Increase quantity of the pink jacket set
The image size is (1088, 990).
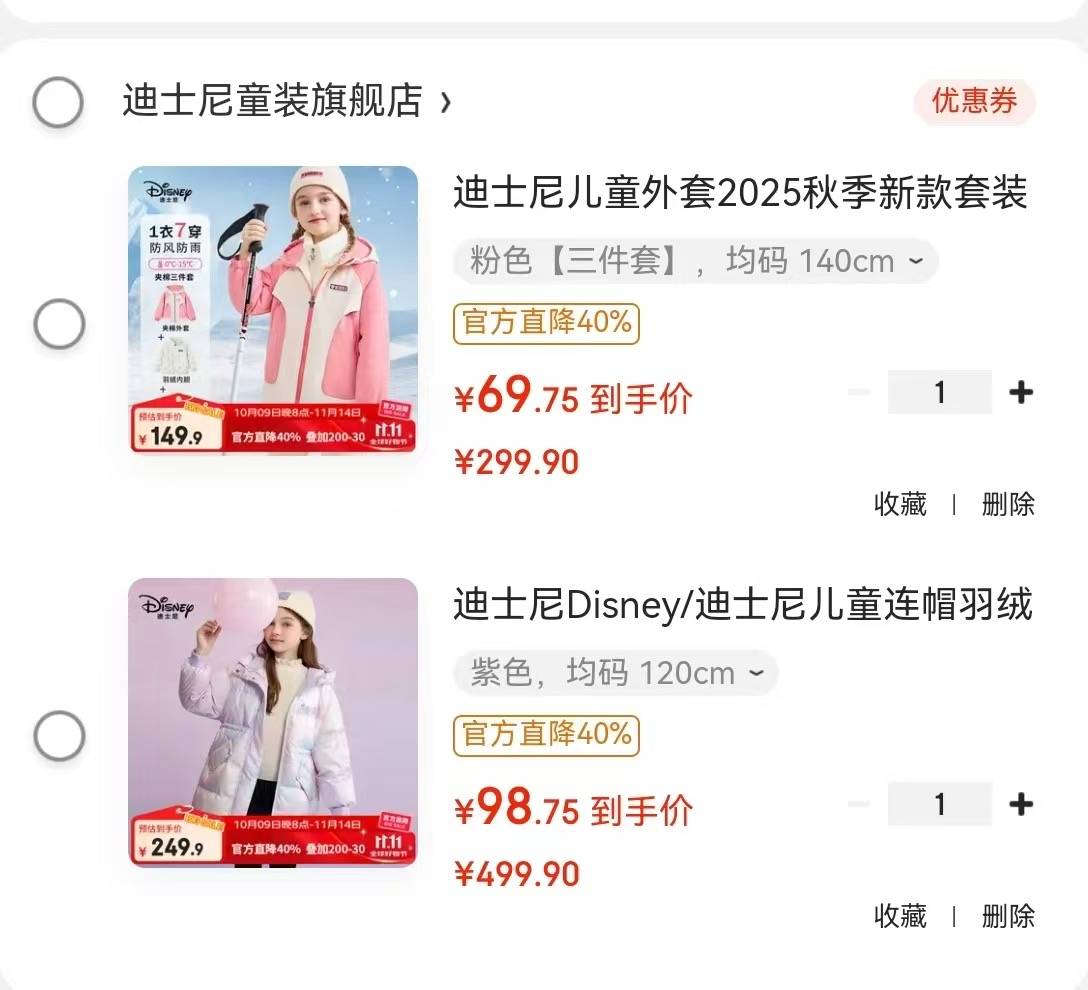(x=1020, y=392)
